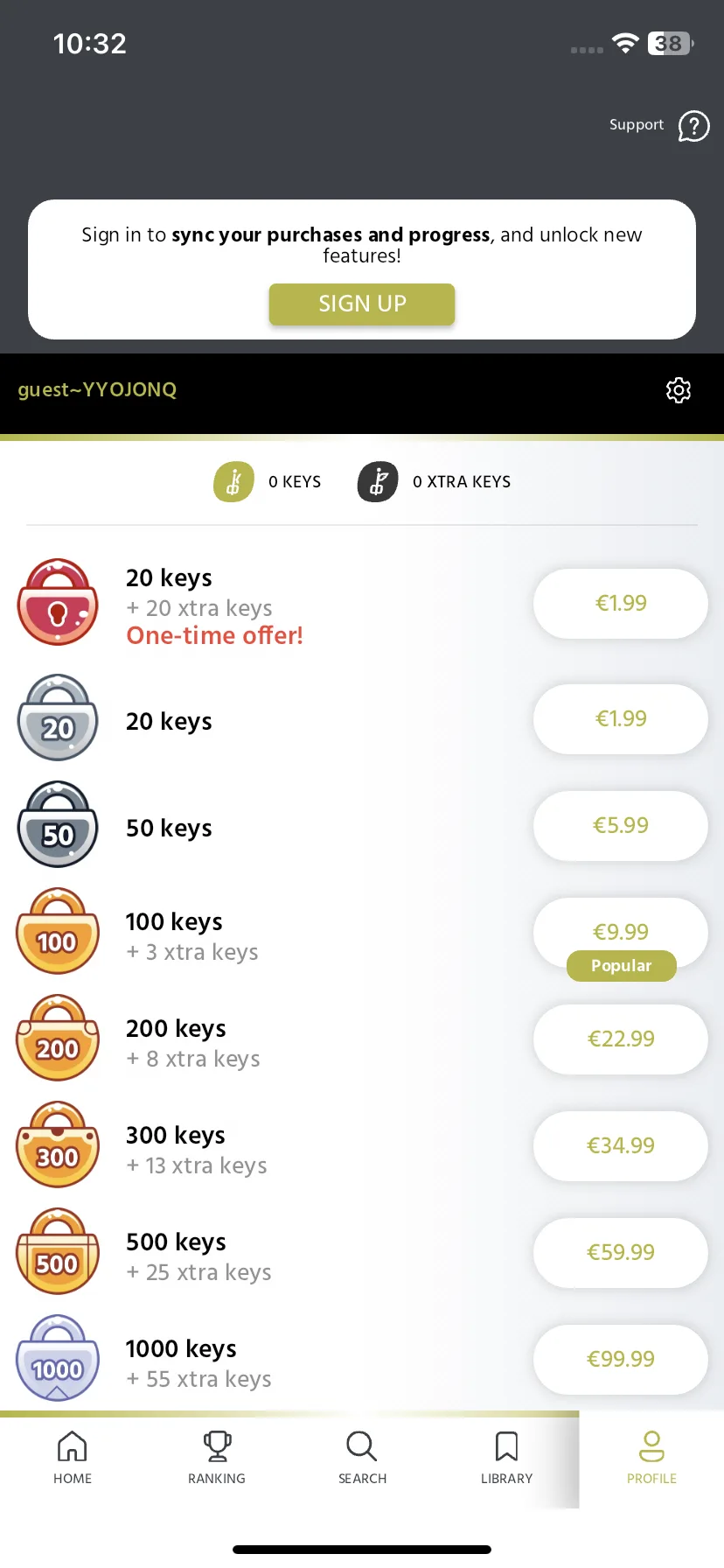Purchase 200 keys for €22.99
Image resolution: width=724 pixels, height=1568 pixels.
click(x=620, y=1039)
